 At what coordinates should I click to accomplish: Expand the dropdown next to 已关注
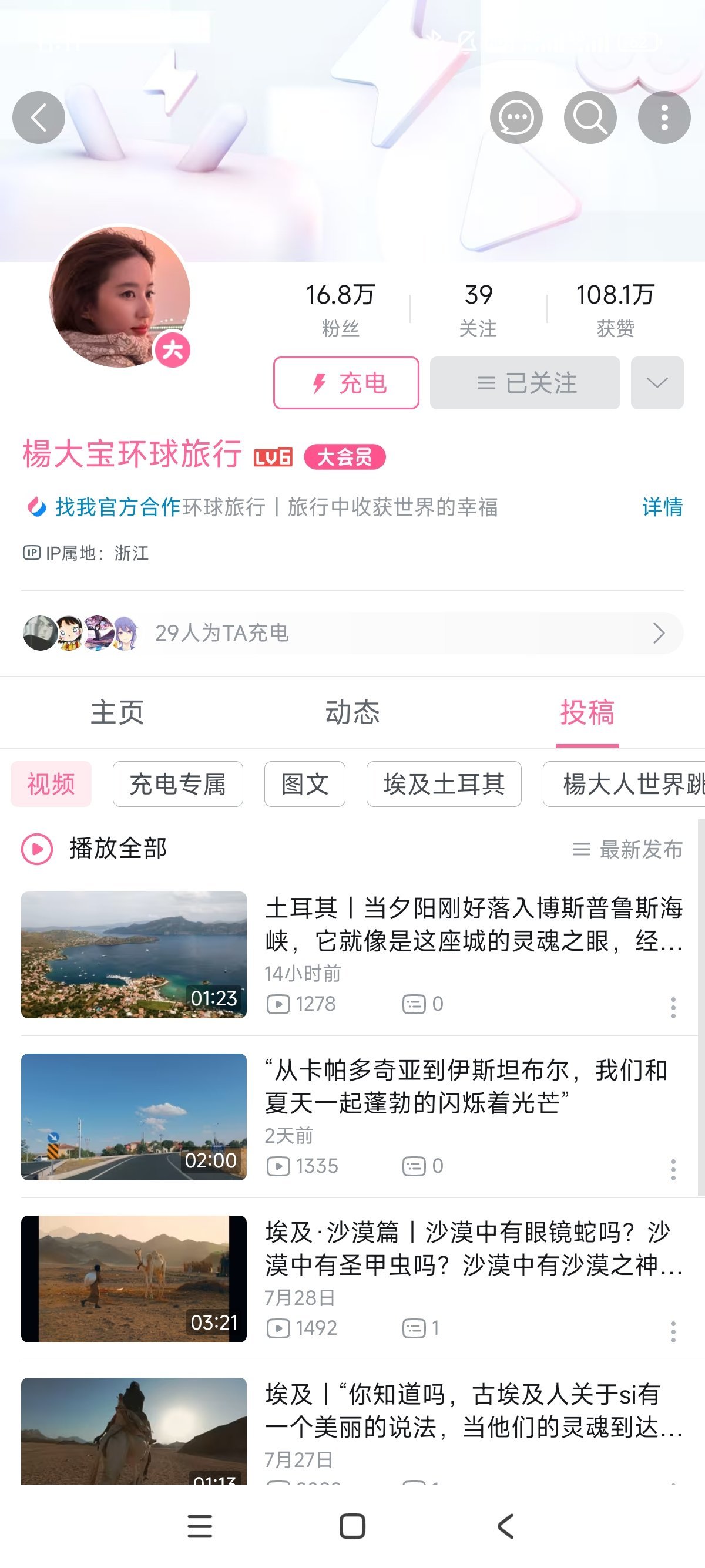point(657,383)
